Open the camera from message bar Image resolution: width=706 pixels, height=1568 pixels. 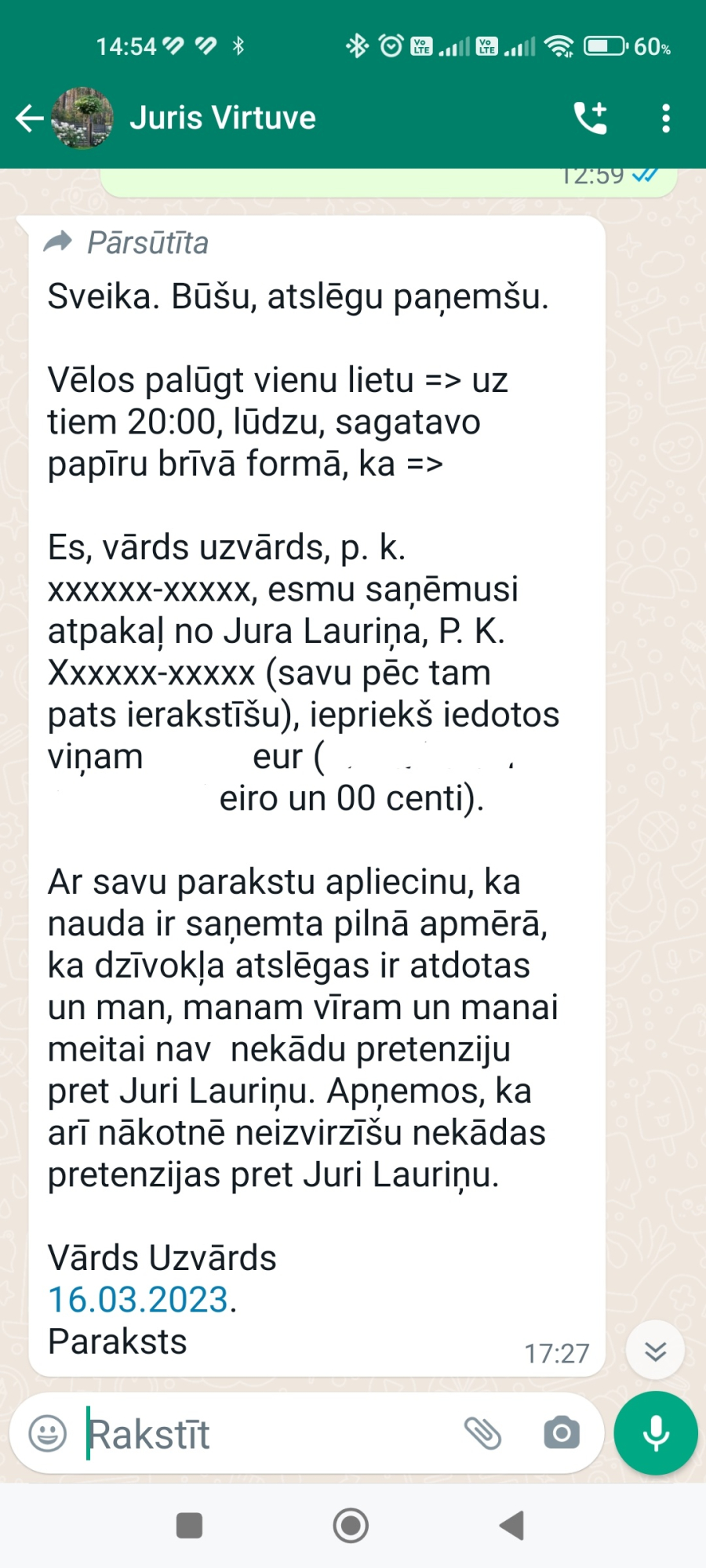pos(562,1433)
